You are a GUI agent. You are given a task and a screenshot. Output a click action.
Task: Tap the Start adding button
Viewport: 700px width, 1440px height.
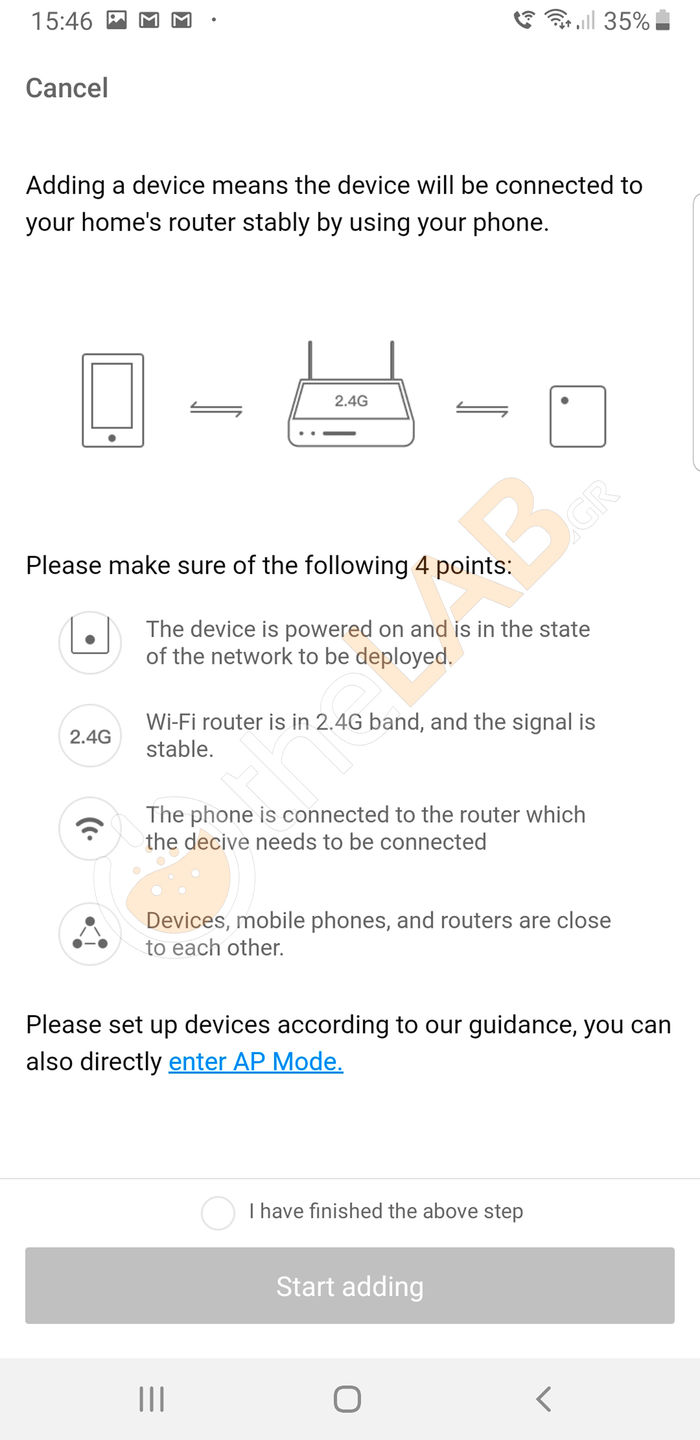[x=350, y=1286]
